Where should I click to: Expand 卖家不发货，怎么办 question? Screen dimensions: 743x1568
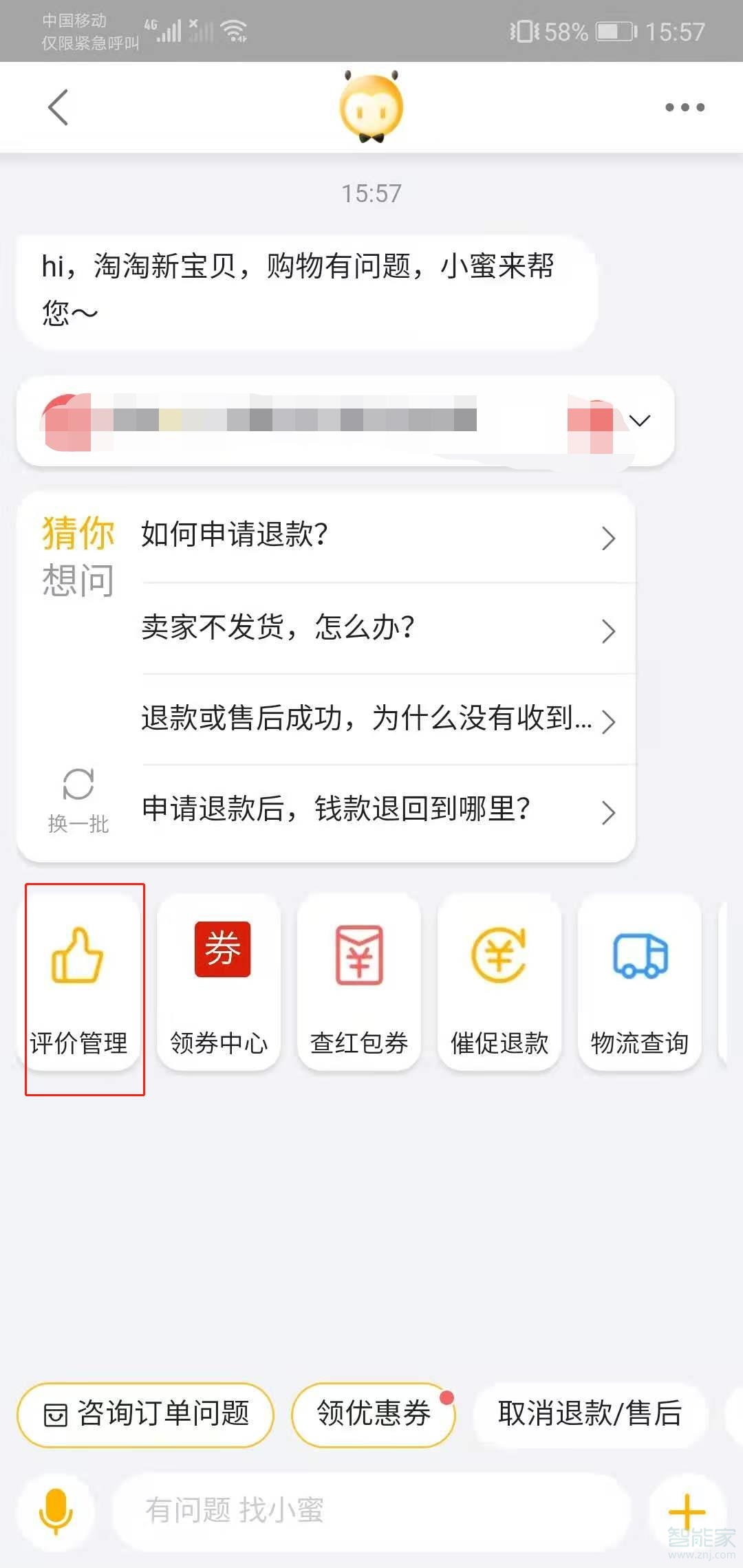coord(608,631)
